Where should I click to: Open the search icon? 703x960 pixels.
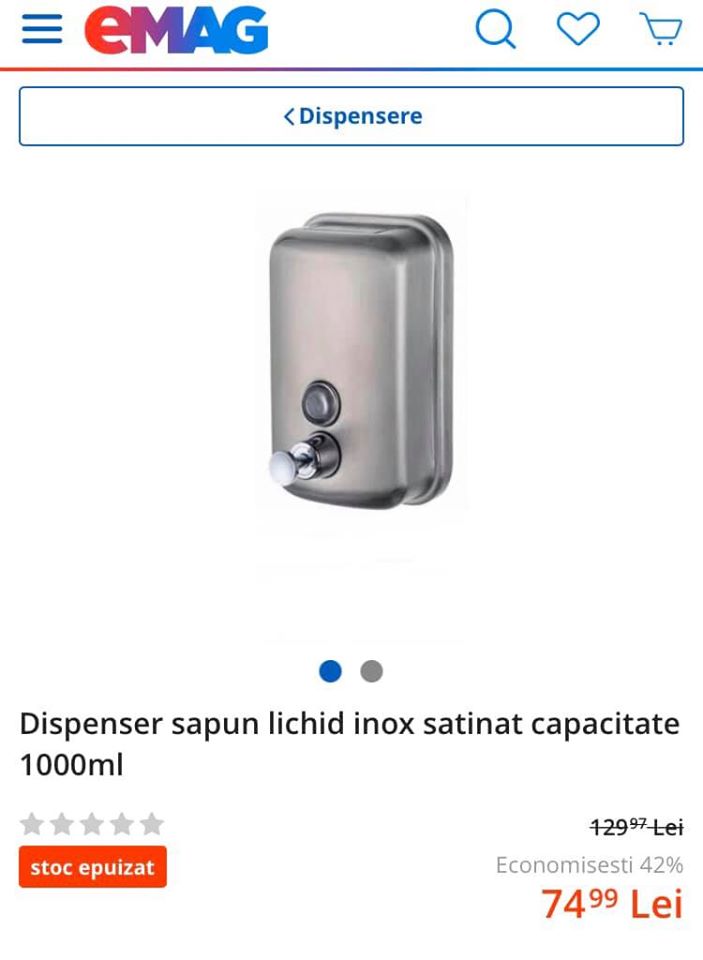click(495, 29)
